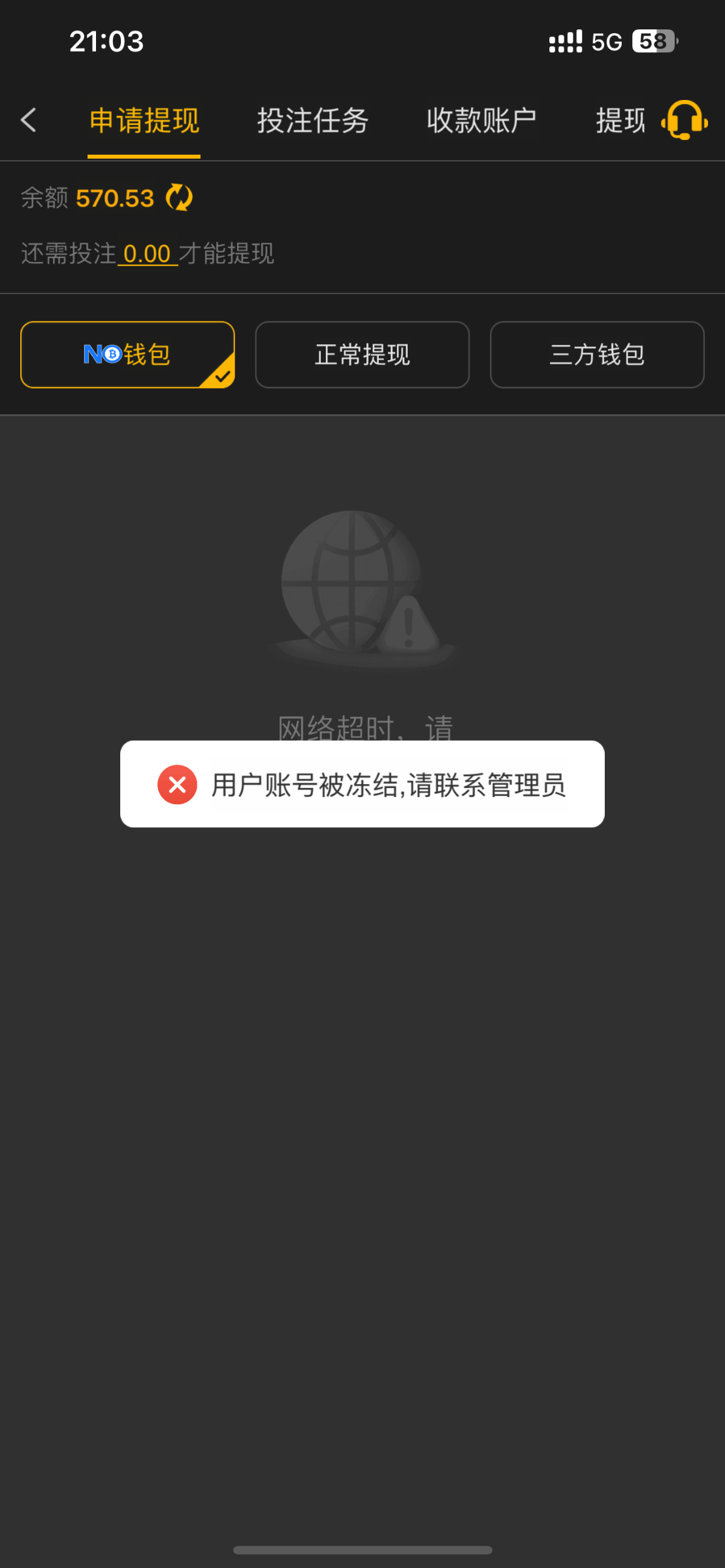
Task: Pick the 三方钱包 option
Action: [x=597, y=355]
